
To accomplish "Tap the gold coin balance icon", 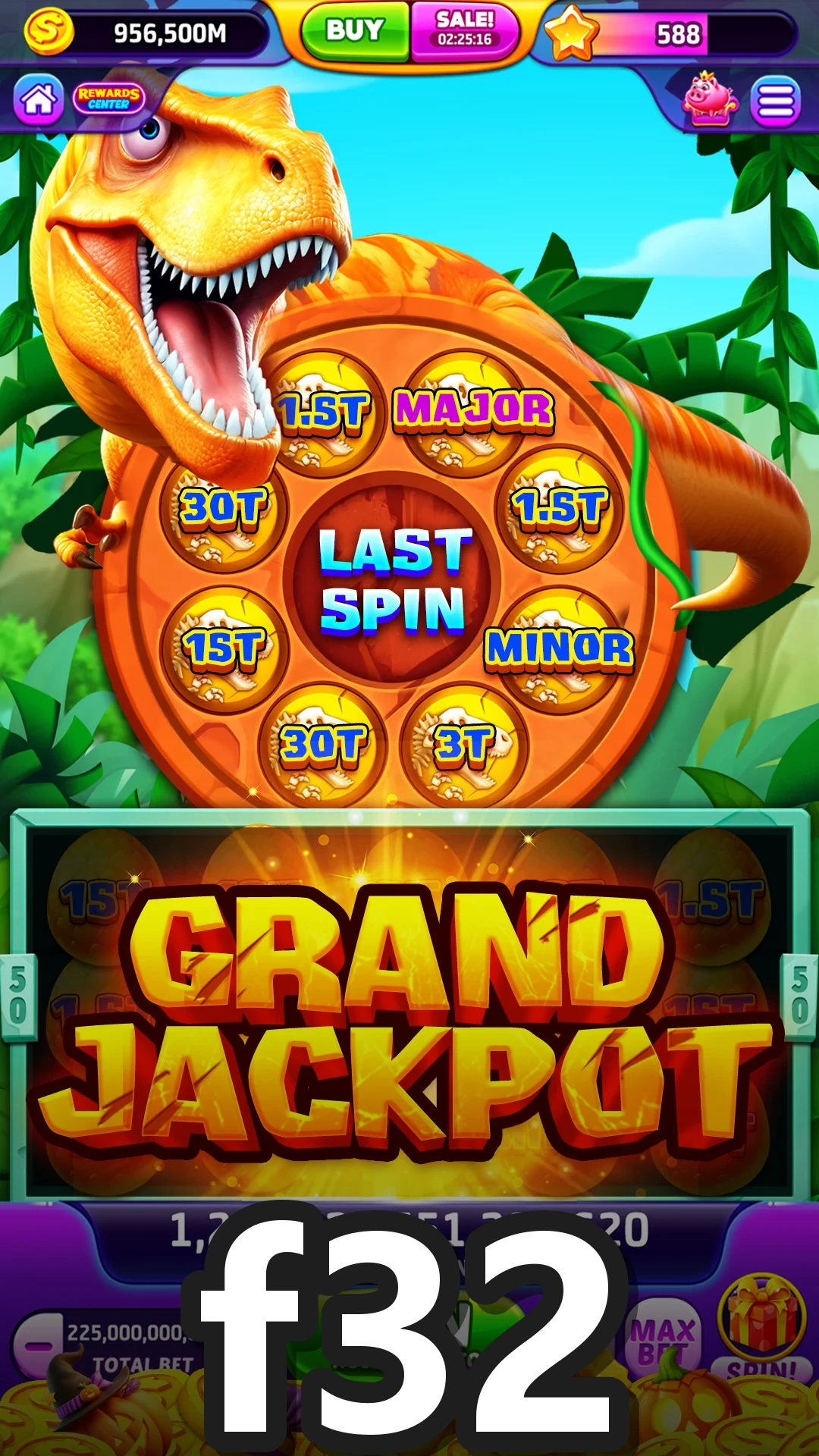I will click(x=49, y=33).
